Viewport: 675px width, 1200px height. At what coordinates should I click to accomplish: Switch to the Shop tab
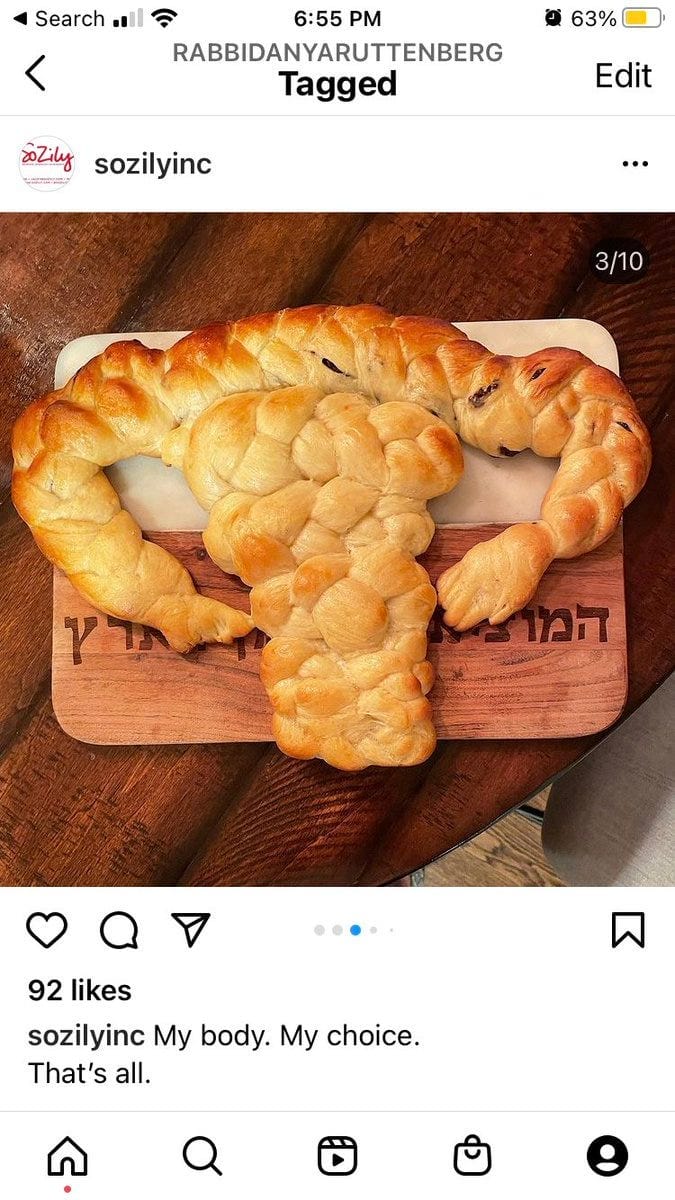click(x=472, y=1157)
